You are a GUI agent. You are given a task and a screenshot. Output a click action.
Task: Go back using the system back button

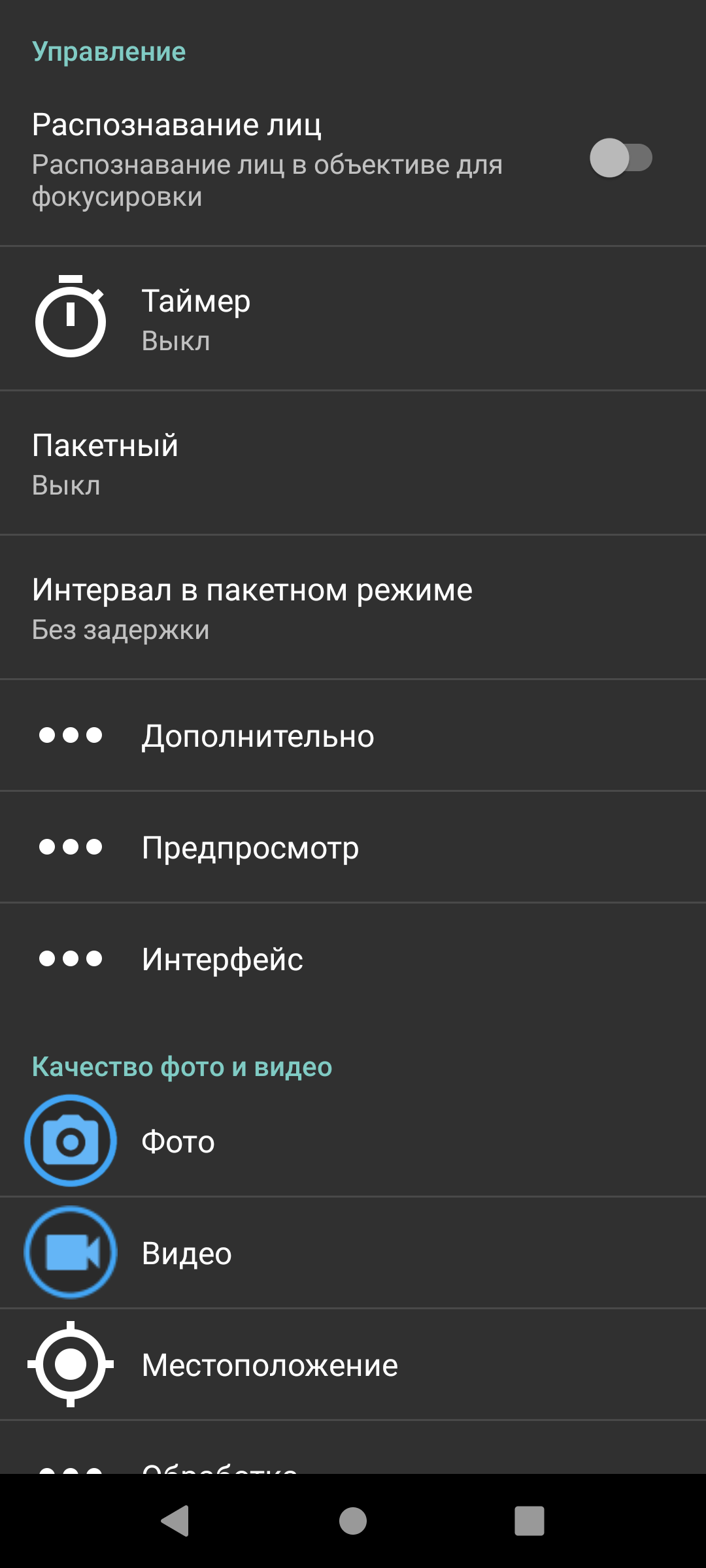175,1521
